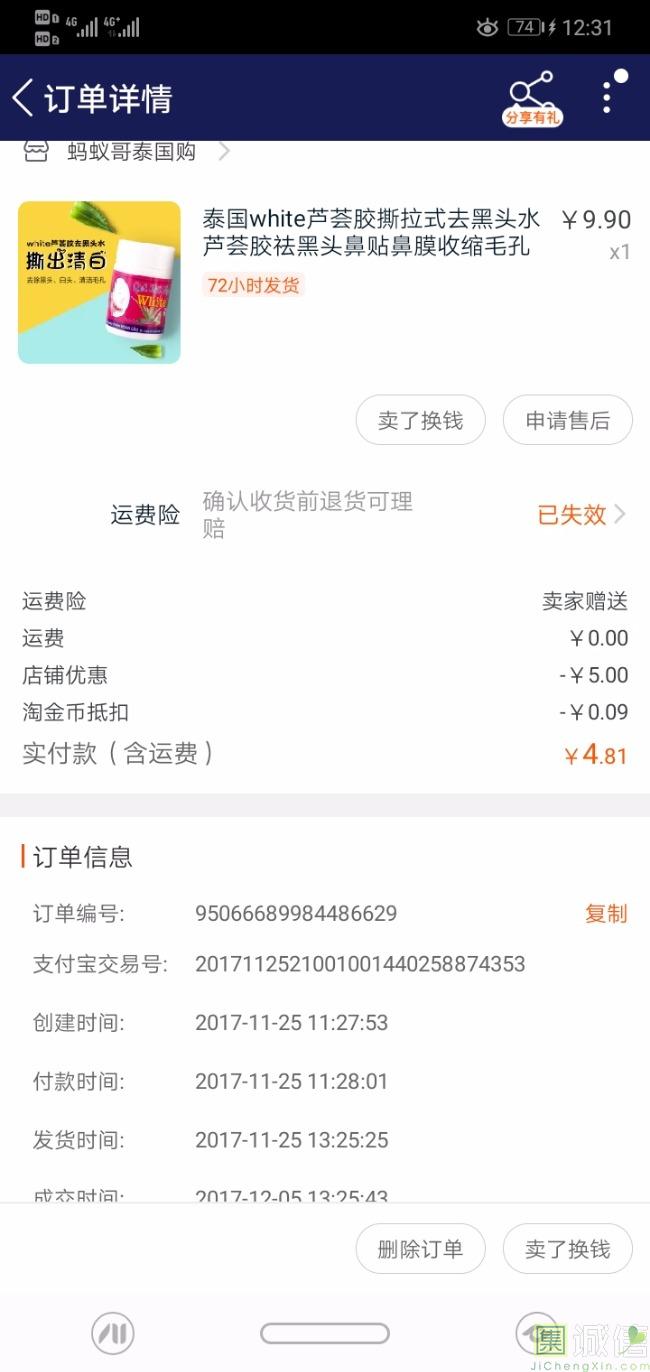View the 泰国white芦荟胶 product thumbnail
Screen dimensions: 650x1372
pyautogui.click(x=99, y=282)
